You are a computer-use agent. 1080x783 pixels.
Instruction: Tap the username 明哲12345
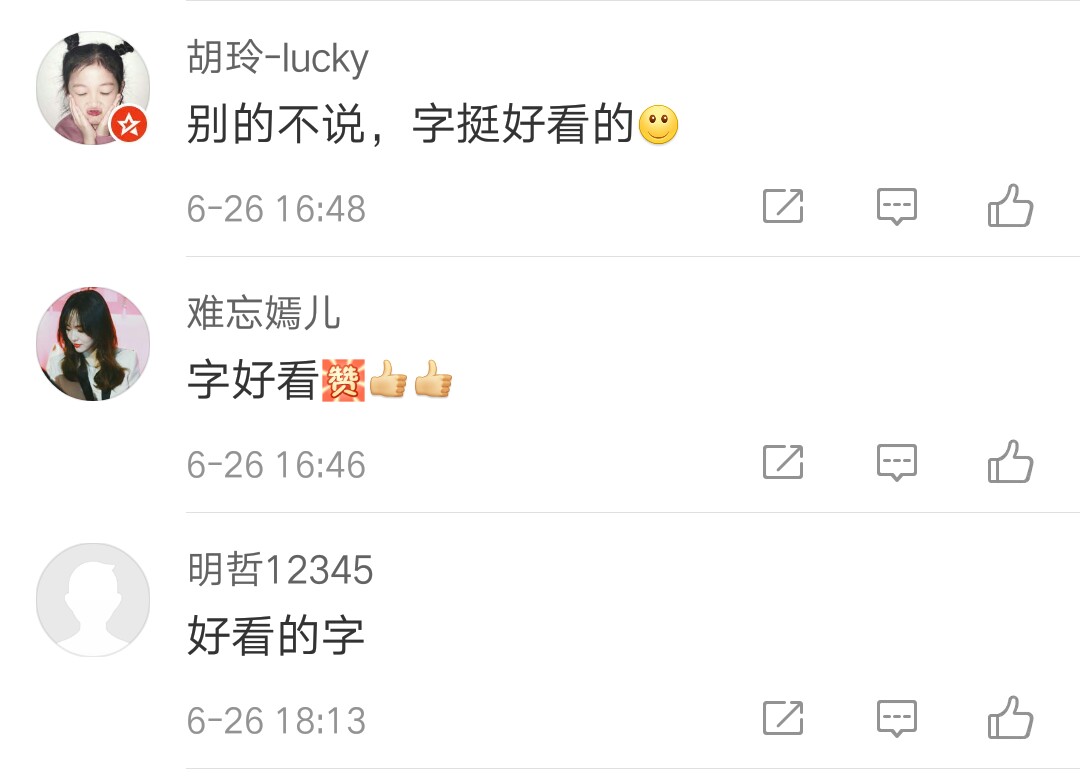tap(280, 570)
